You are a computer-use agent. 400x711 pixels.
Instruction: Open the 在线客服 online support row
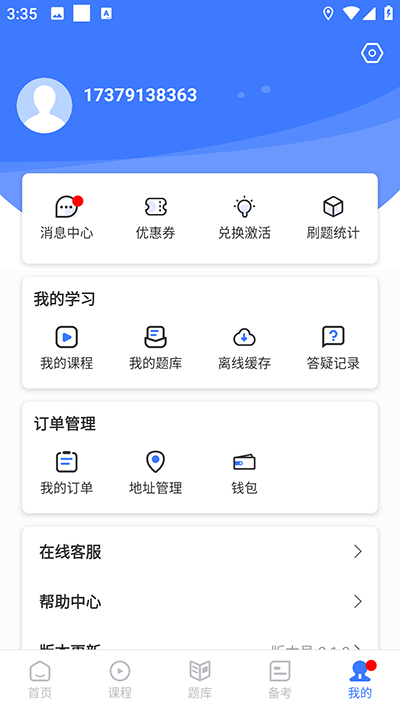coord(200,552)
